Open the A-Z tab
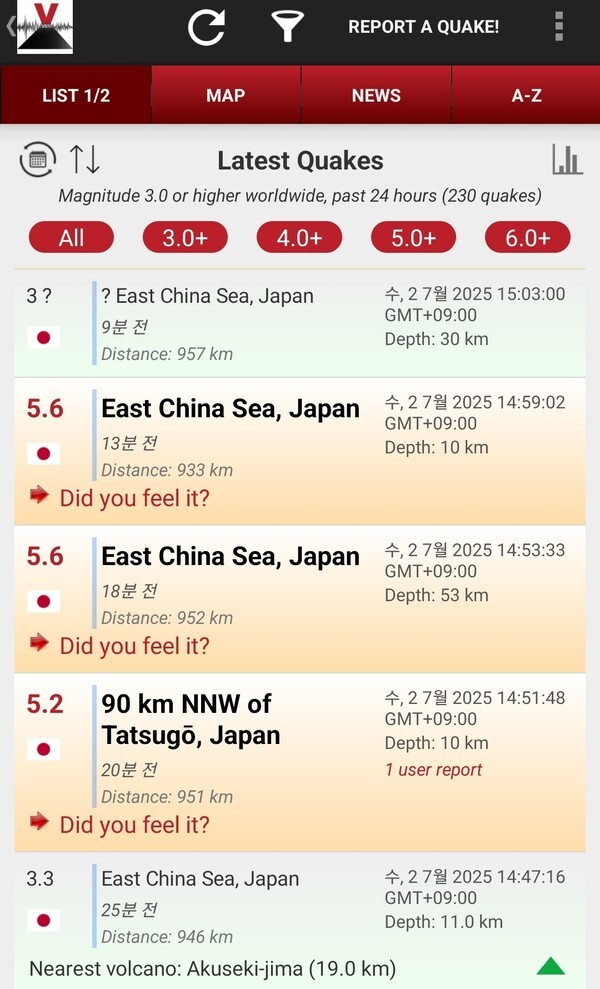 pyautogui.click(x=526, y=95)
